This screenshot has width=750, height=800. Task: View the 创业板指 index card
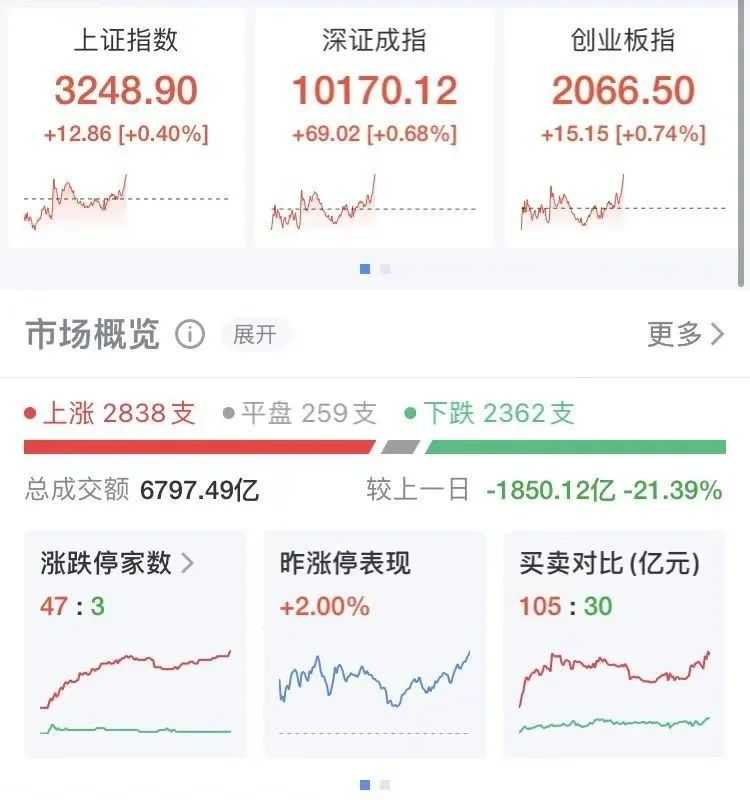point(623,128)
